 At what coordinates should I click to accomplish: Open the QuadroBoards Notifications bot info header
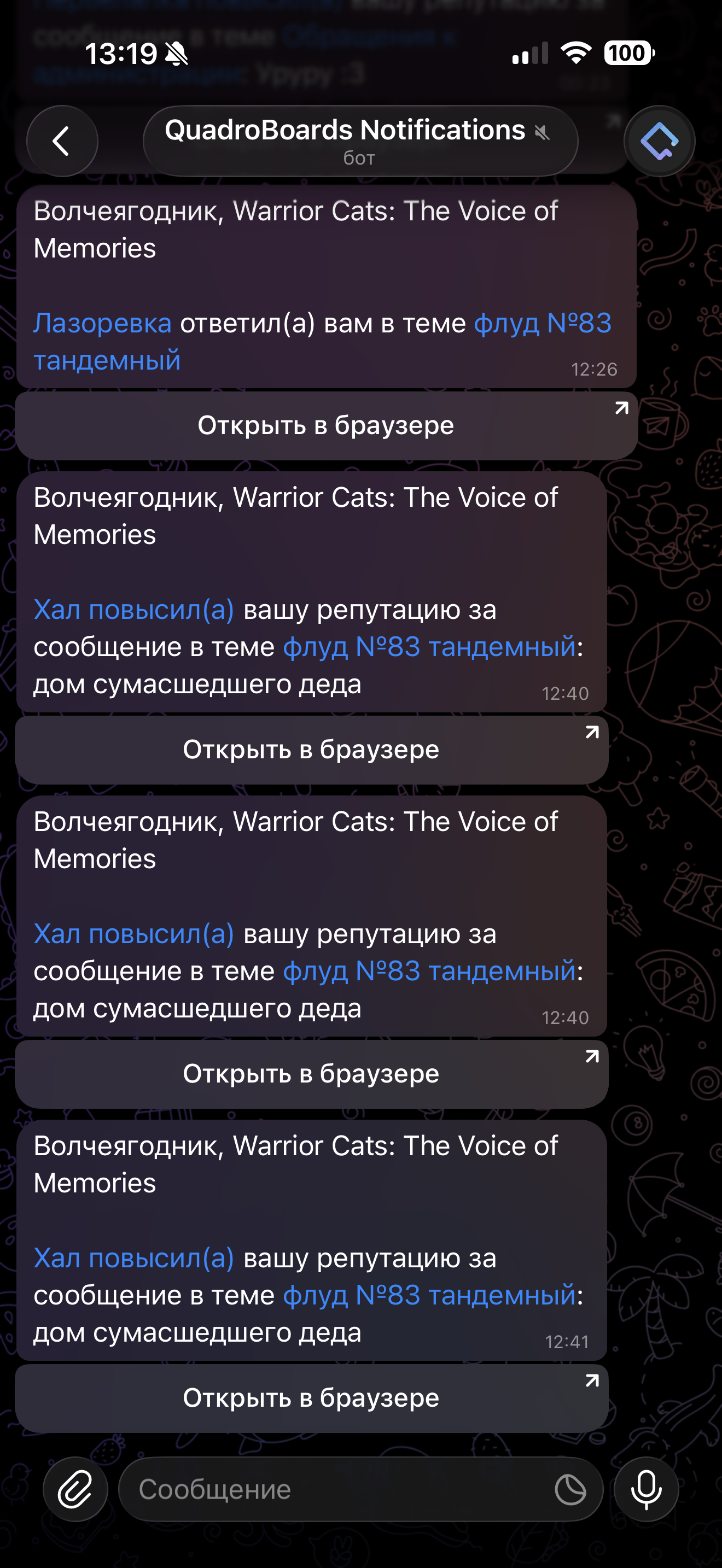click(x=360, y=141)
